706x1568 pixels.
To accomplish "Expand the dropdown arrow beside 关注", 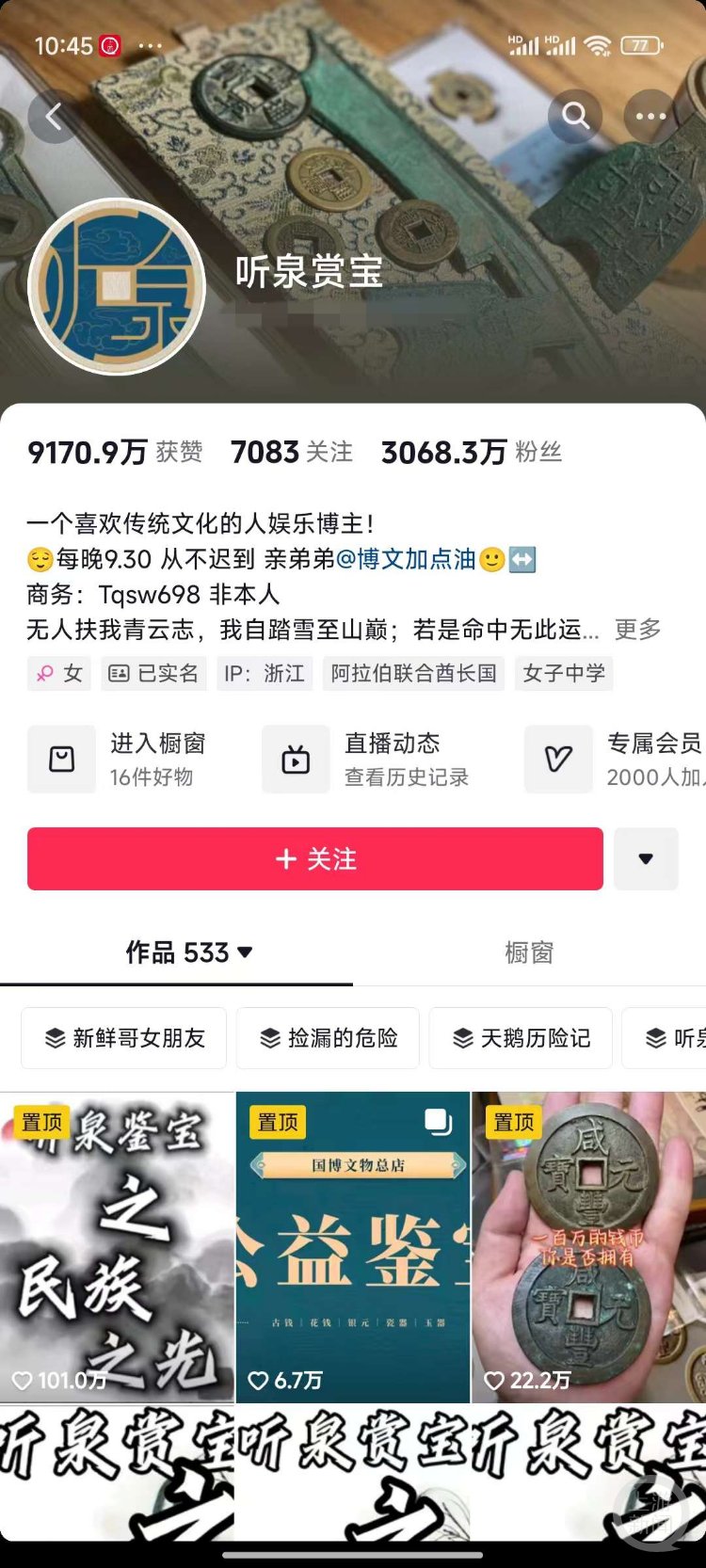I will tap(646, 858).
